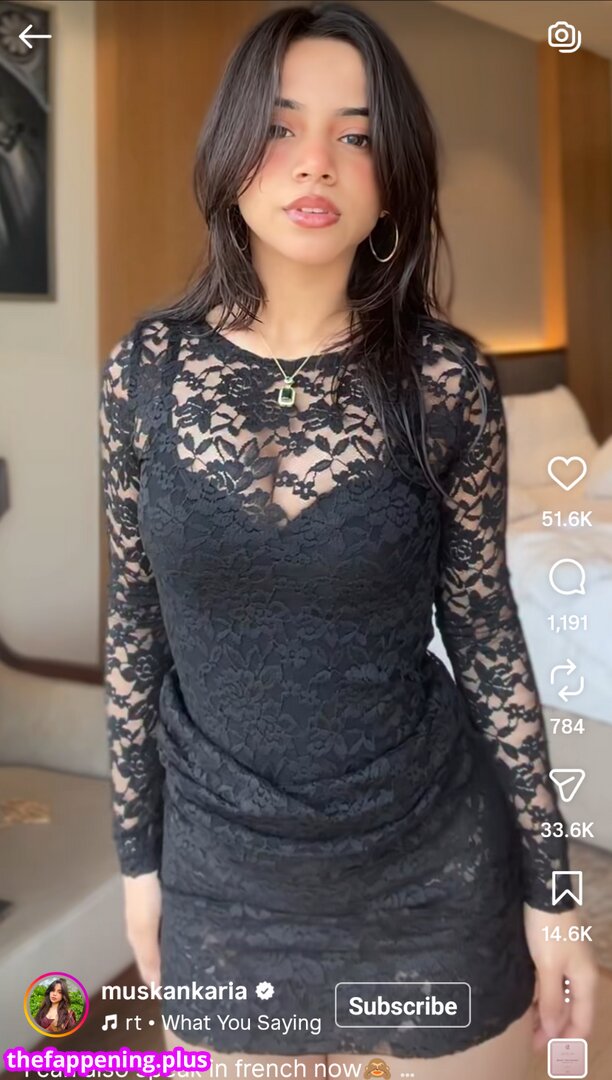
Task: Like this reel with the heart icon
Action: point(567,473)
